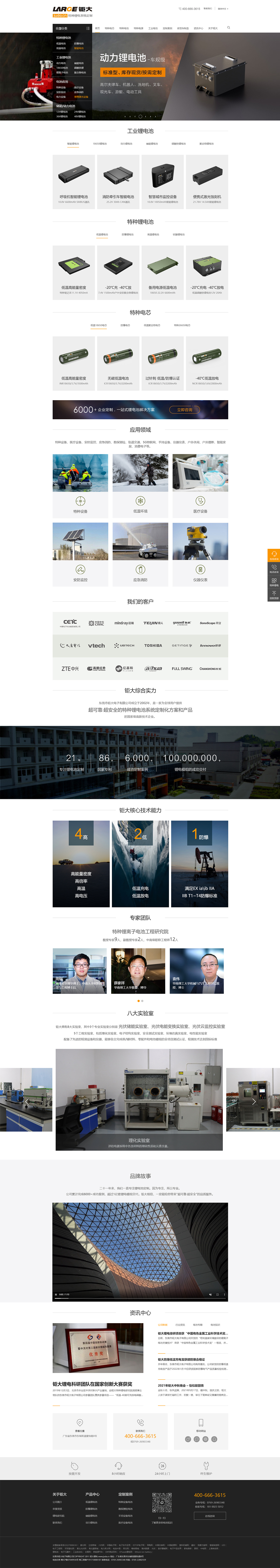Image resolution: width=280 pixels, height=1568 pixels.
Task: Click the 立即咨询 button on banner
Action: (184, 410)
